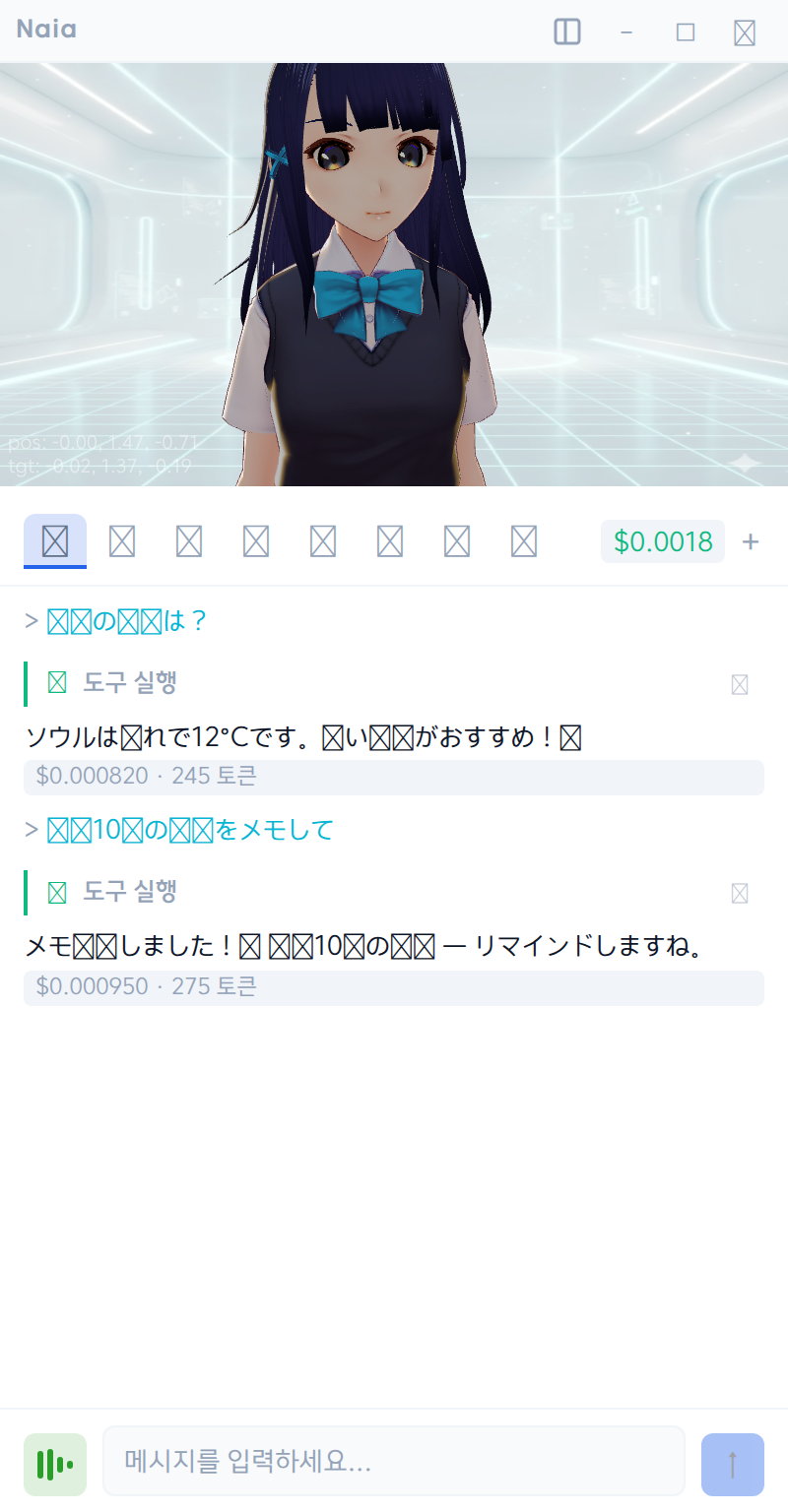Viewport: 788px width, 1512px height.
Task: Click the sixth toolbar tab icon
Action: pos(389,540)
